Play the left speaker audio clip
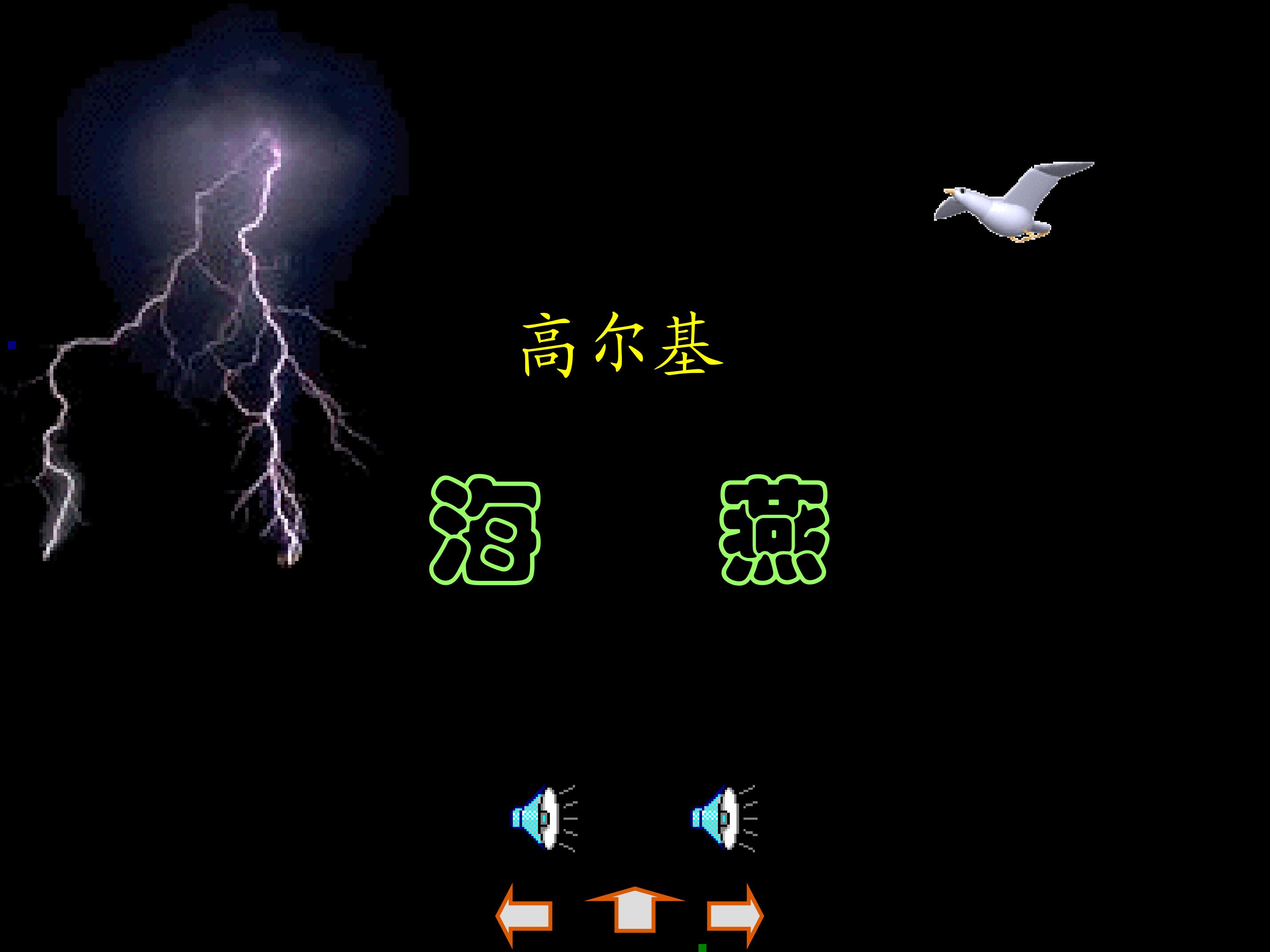This screenshot has width=1270, height=952. [x=543, y=818]
